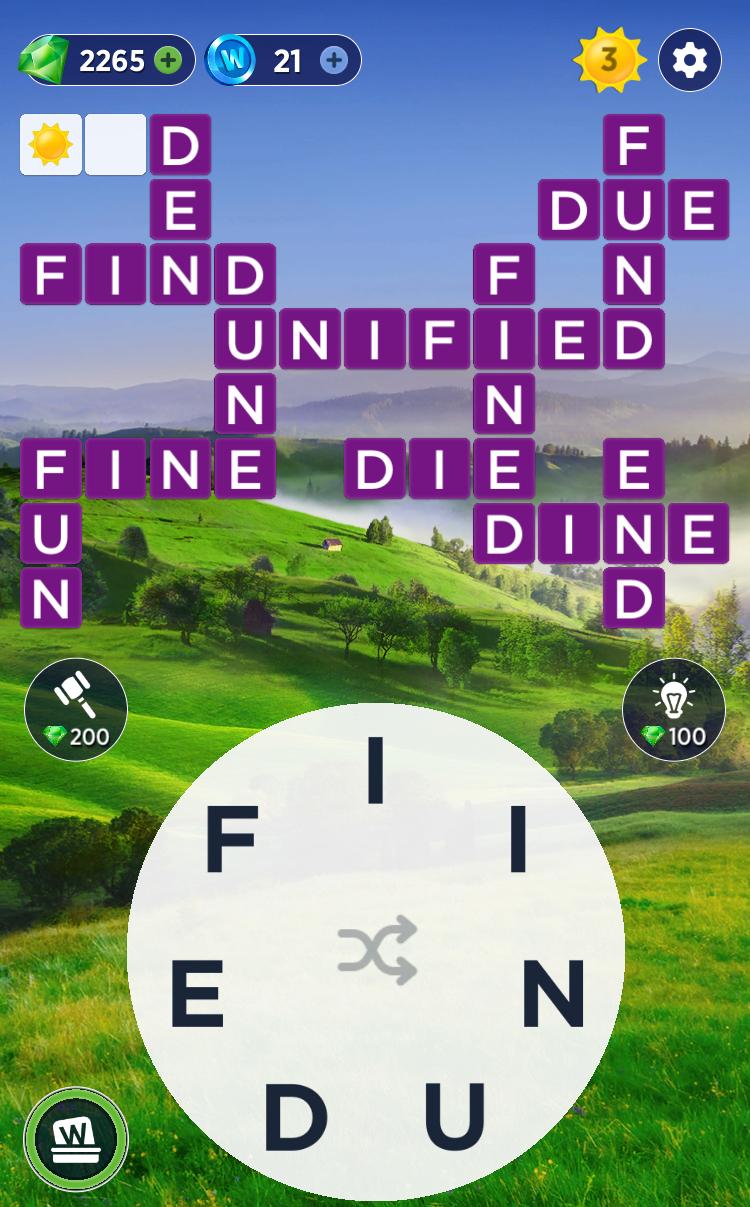The height and width of the screenshot is (1207, 750).
Task: Select letter F on the wheel
Action: coord(232,841)
